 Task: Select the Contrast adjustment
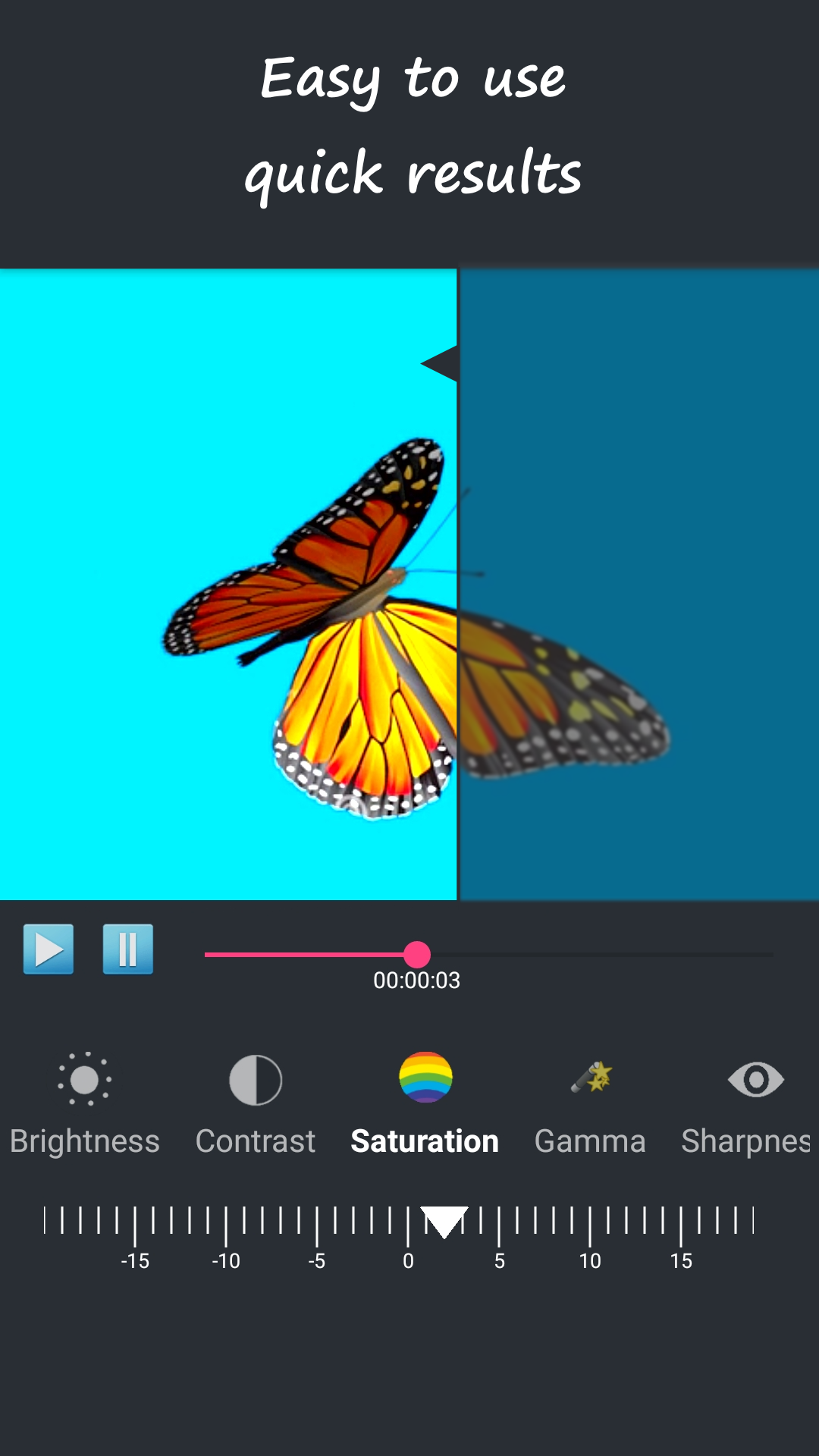(256, 1105)
